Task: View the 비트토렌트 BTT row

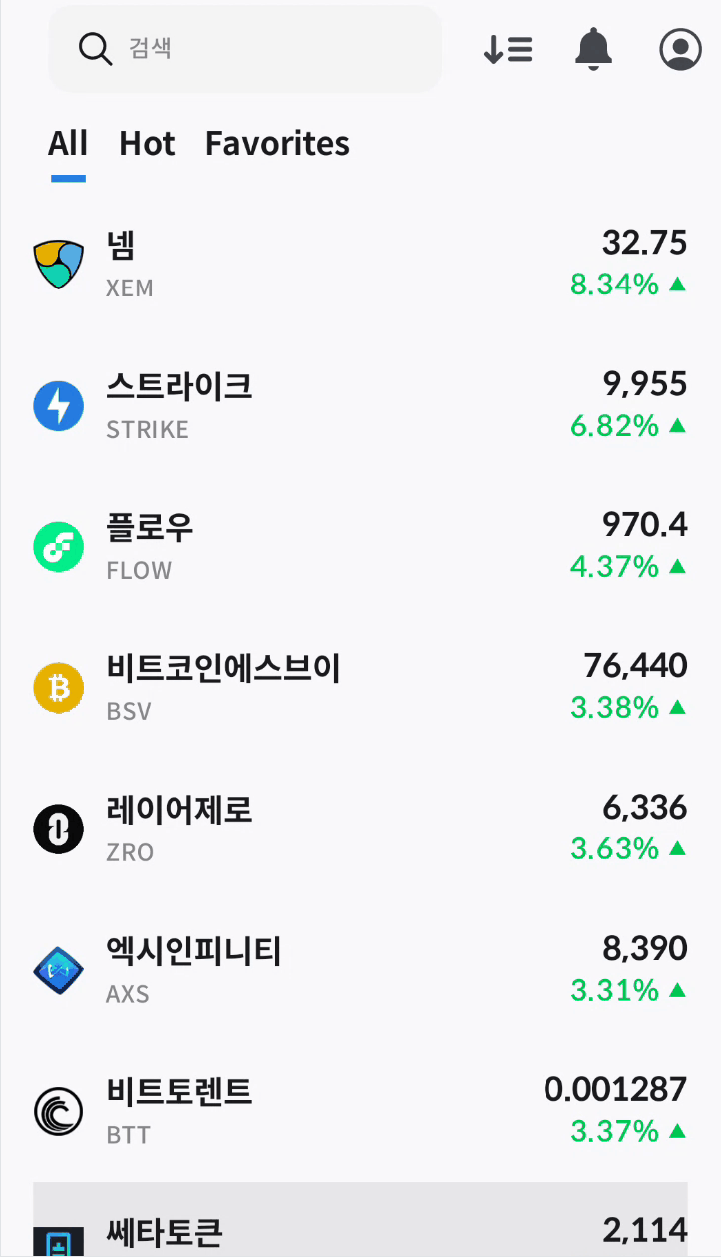Action: 360,1110
